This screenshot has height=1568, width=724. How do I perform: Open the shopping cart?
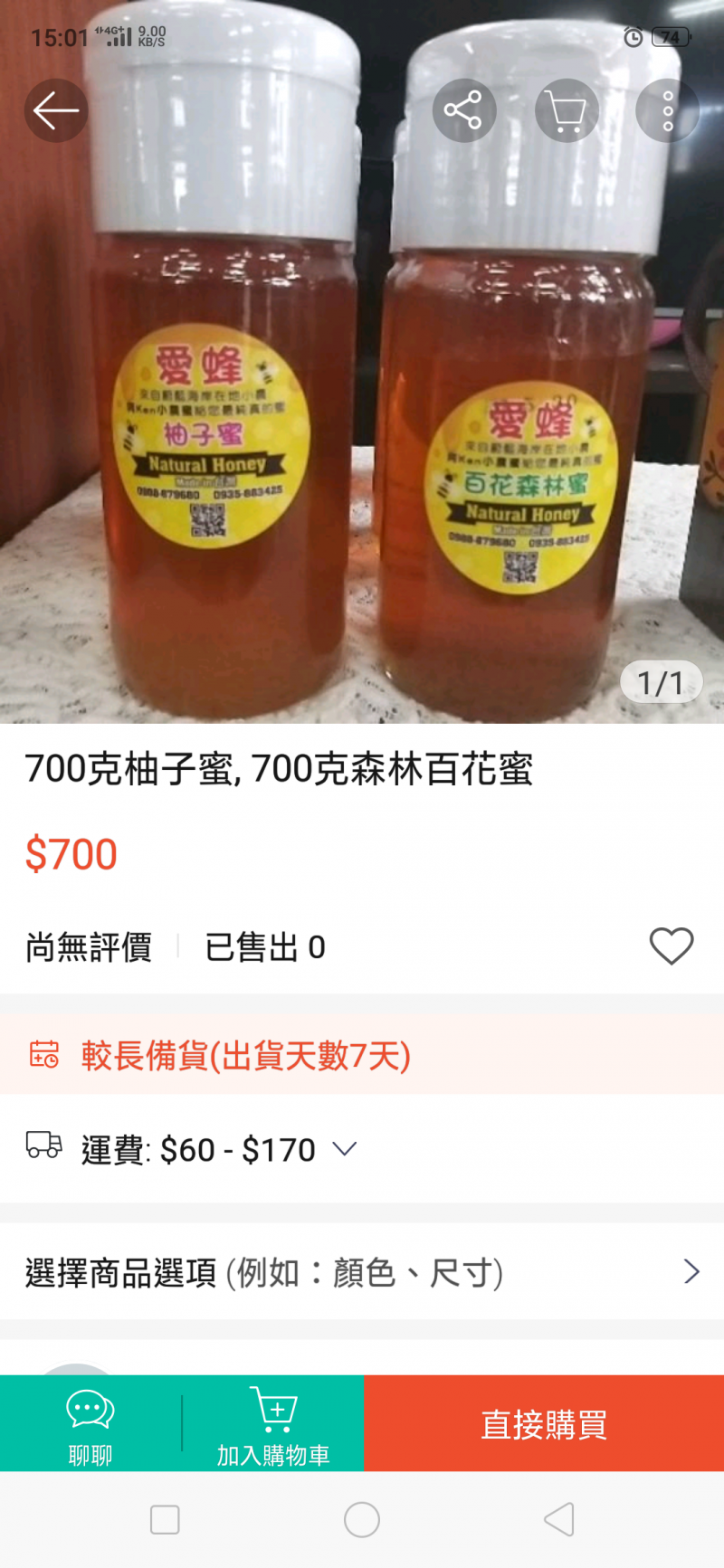(x=567, y=110)
